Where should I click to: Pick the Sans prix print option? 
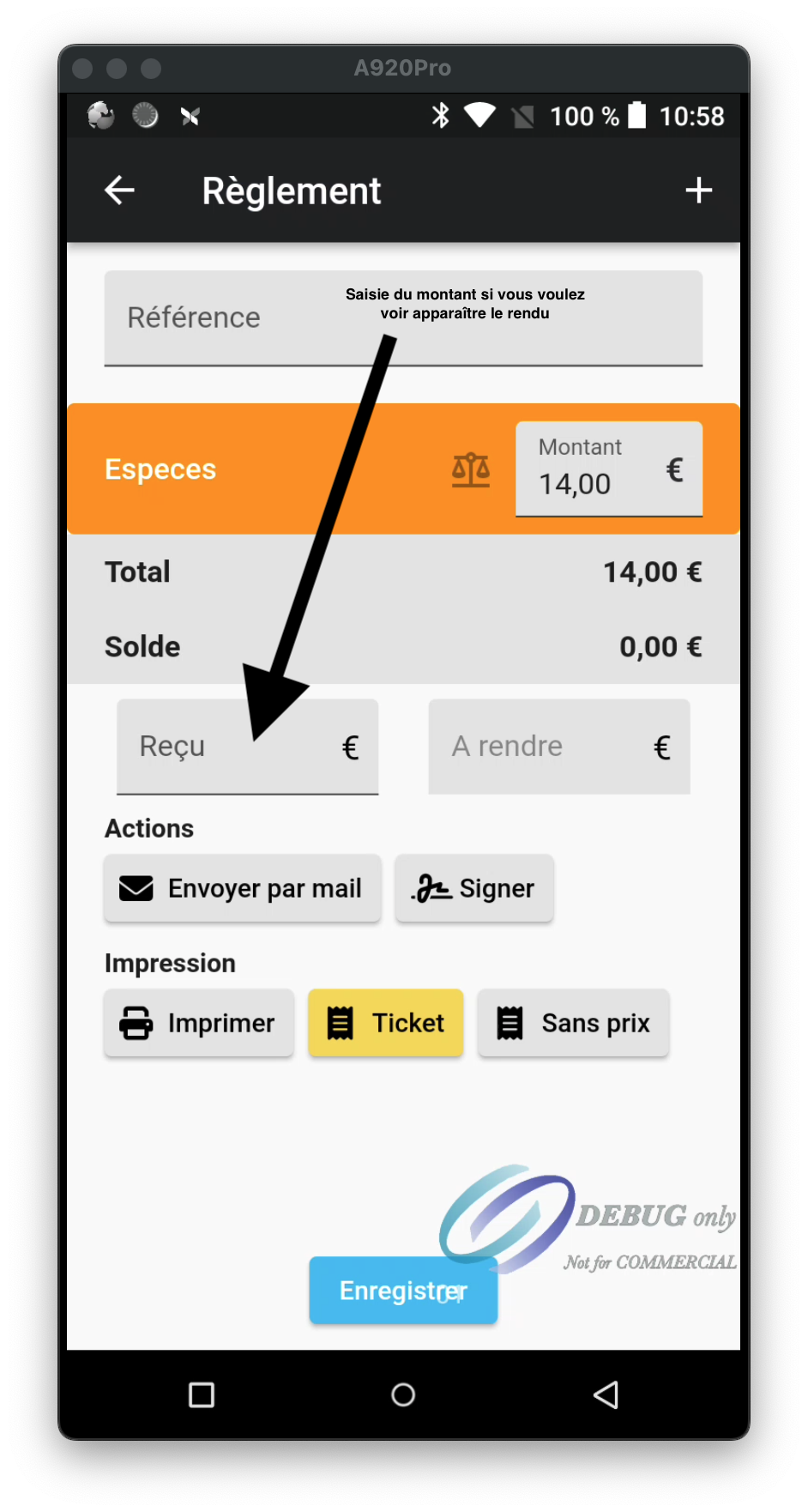[x=573, y=1023]
